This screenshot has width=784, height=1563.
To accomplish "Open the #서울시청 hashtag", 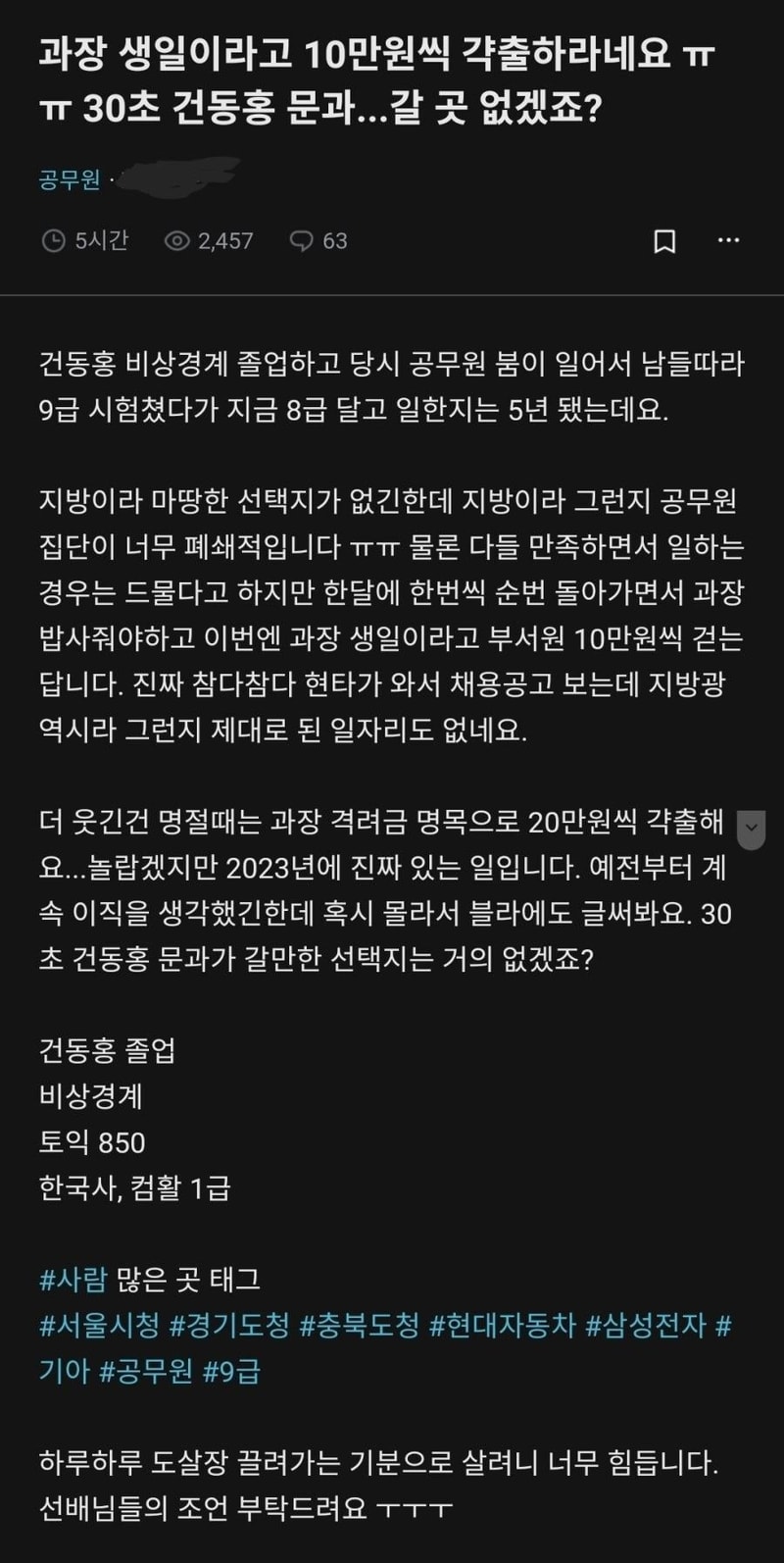I will [x=99, y=1326].
